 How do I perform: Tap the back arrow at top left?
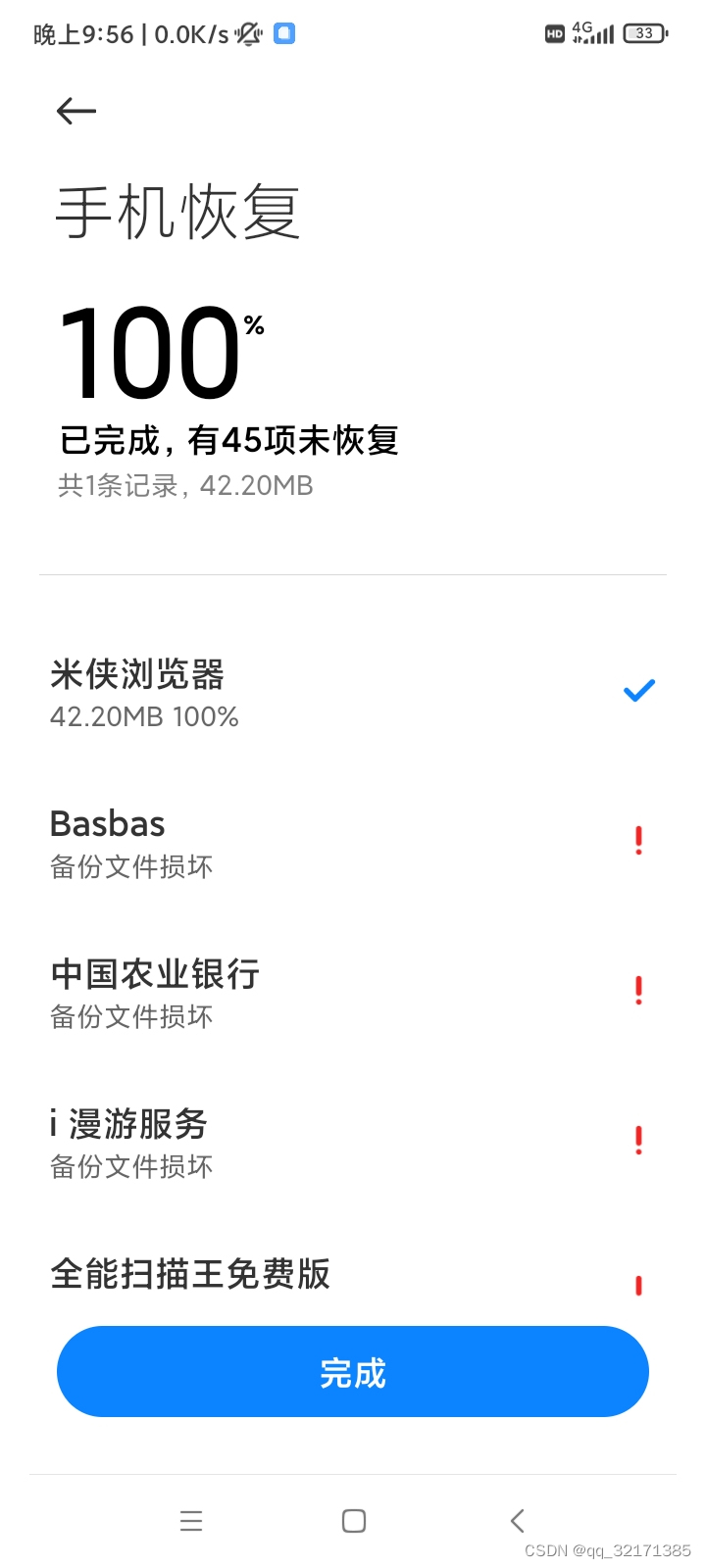click(x=76, y=111)
